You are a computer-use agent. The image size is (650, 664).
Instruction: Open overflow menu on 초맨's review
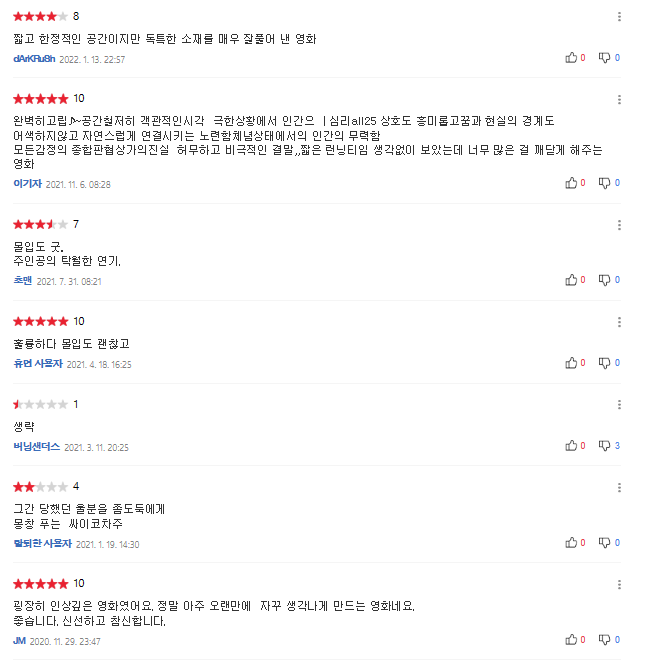click(619, 224)
